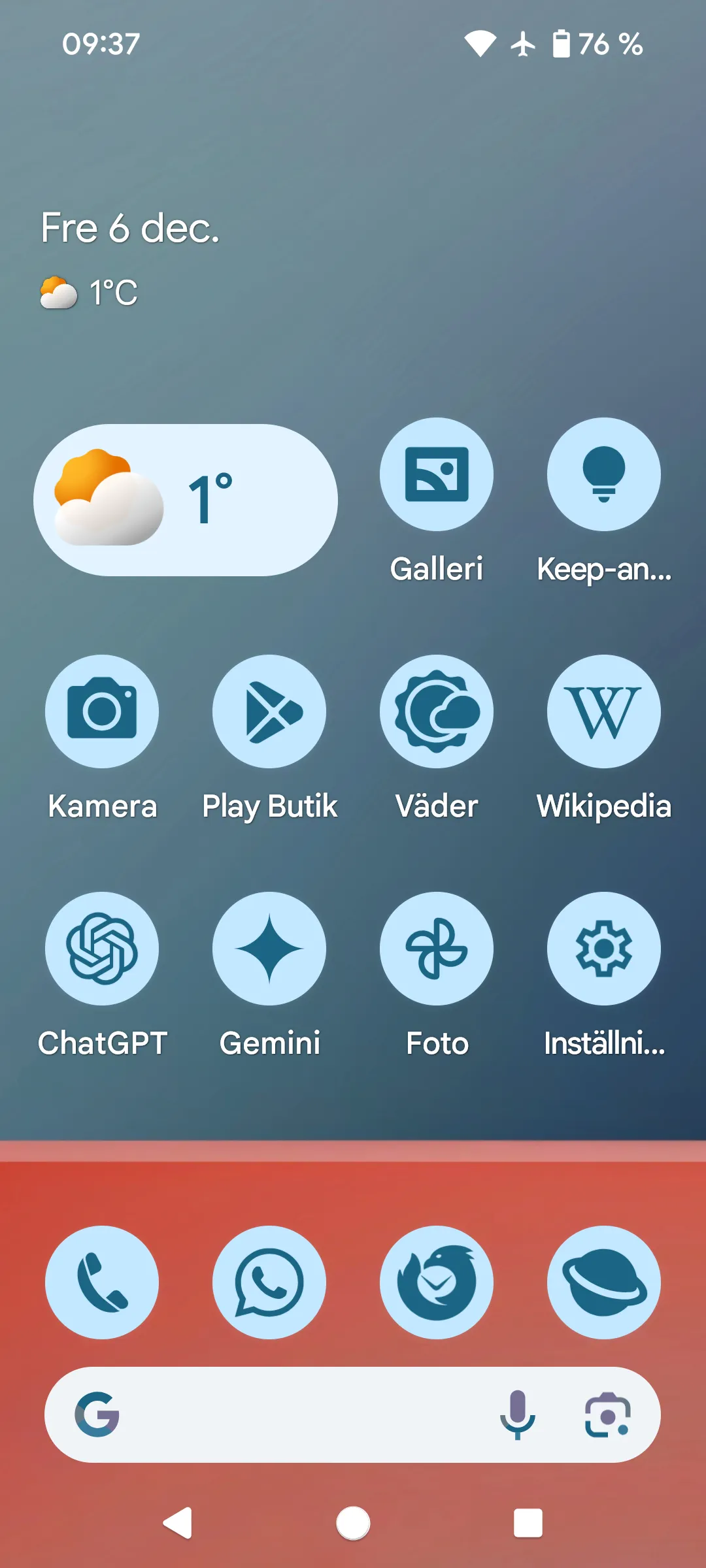Open Google Lens camera search
This screenshot has height=1568, width=706.
607,1415
